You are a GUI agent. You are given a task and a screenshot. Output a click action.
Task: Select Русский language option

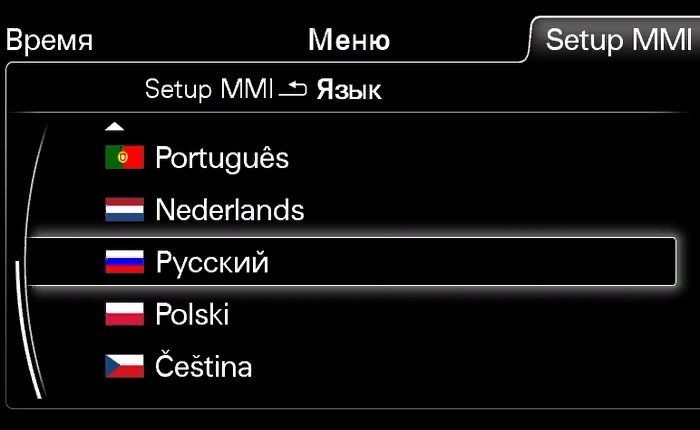coord(212,263)
